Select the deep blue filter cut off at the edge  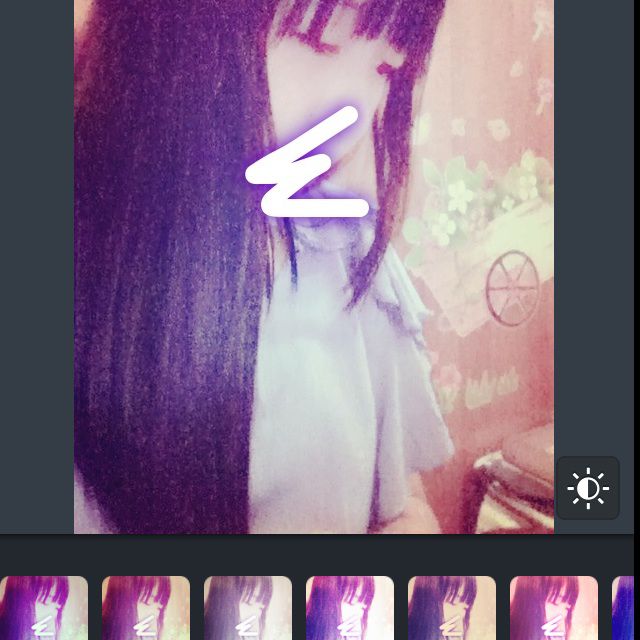[626, 608]
